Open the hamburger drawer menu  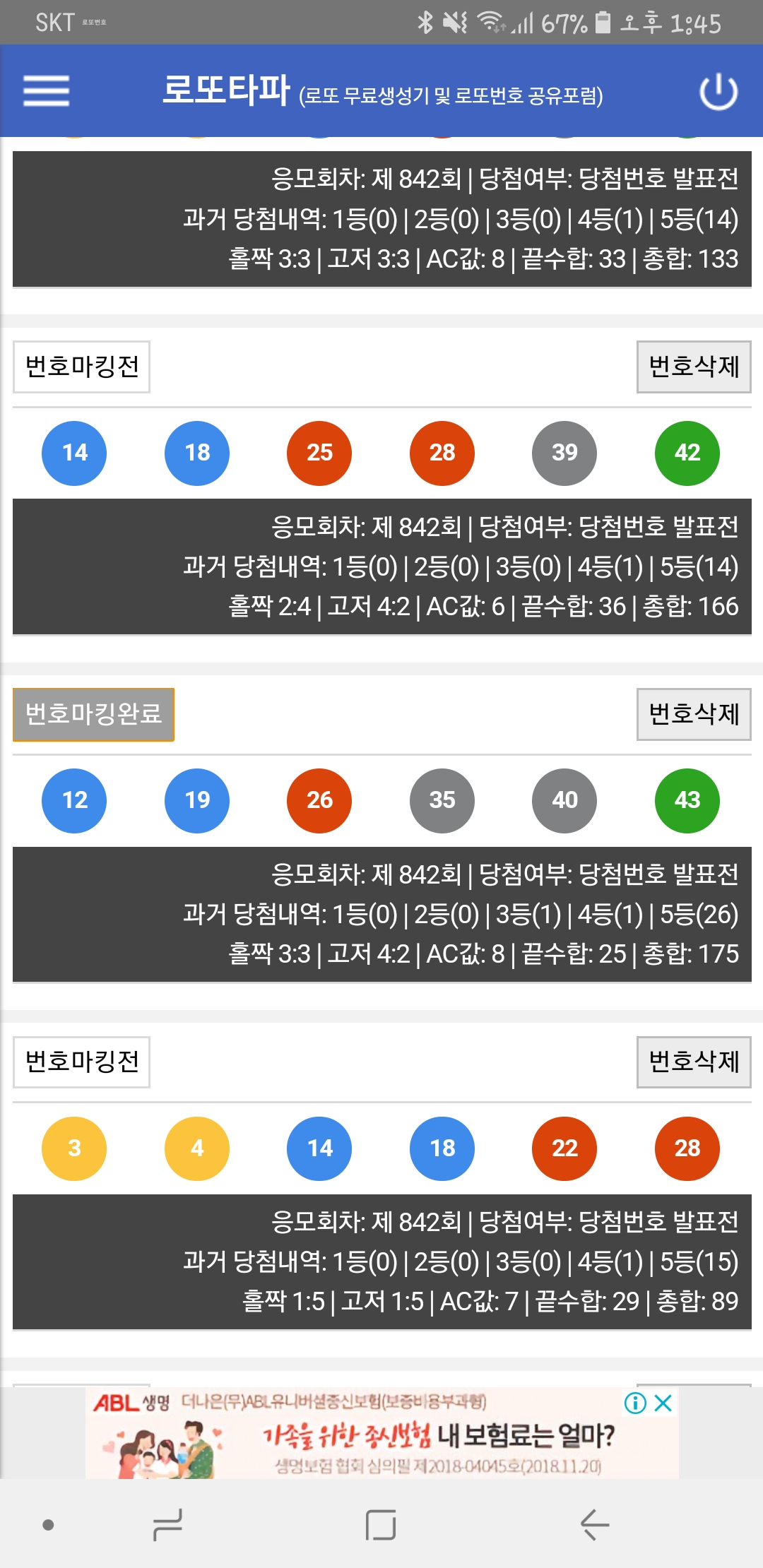click(46, 91)
